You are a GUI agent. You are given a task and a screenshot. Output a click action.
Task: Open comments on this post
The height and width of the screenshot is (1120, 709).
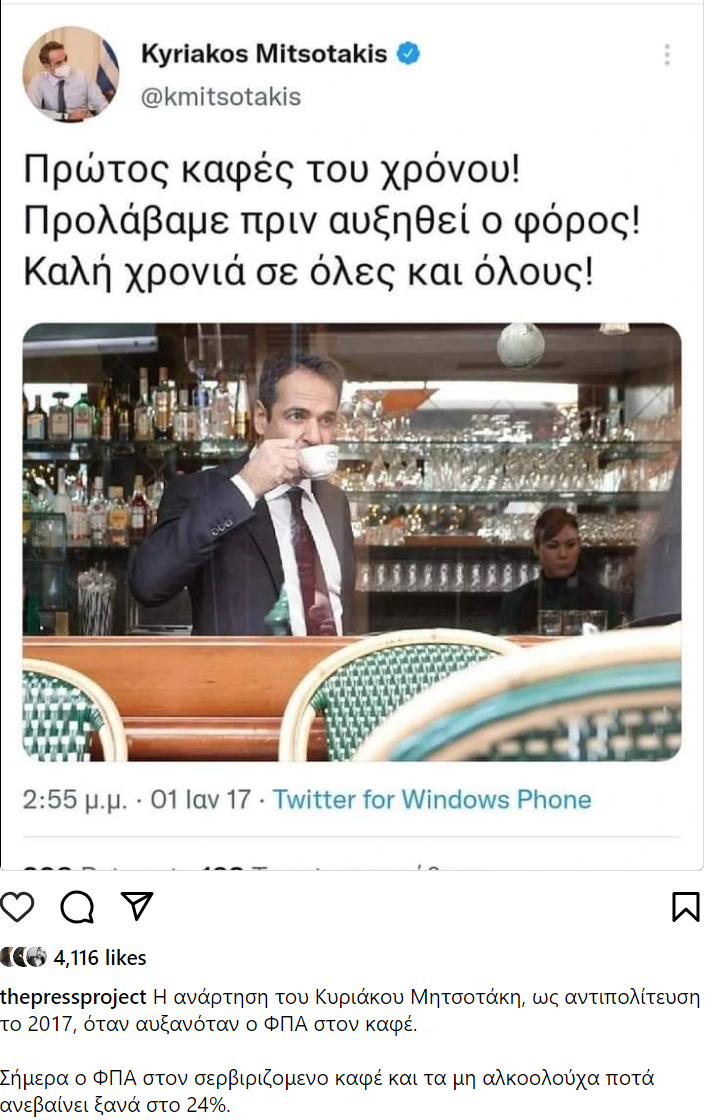click(77, 906)
